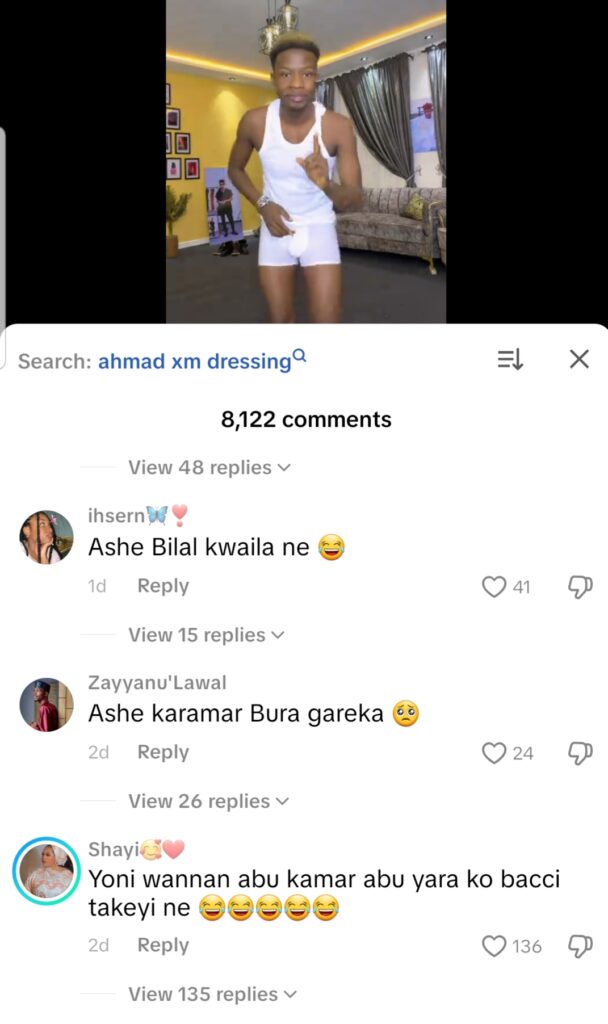Reply to Zayyanu'Lawal's comment
This screenshot has width=608, height=1024.
coord(163,752)
